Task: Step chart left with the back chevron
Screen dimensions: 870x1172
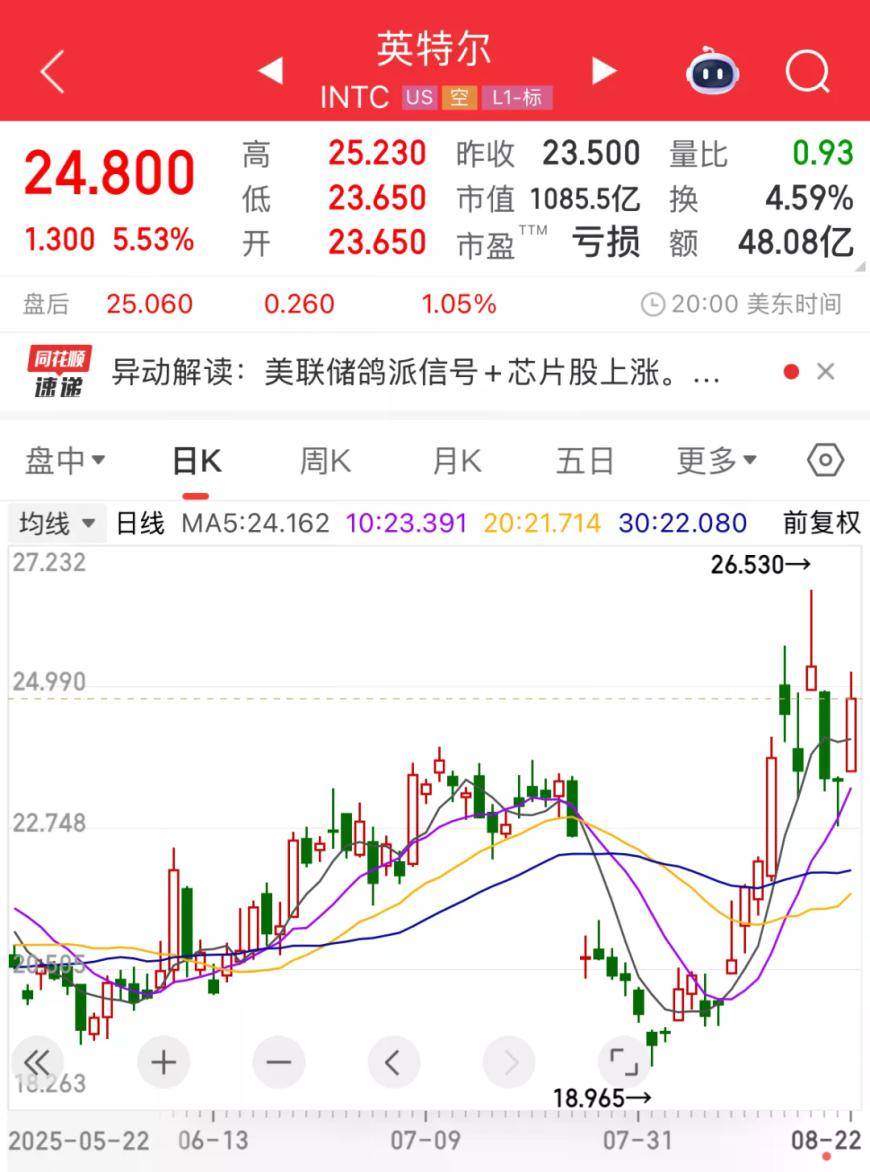Action: (x=393, y=1063)
